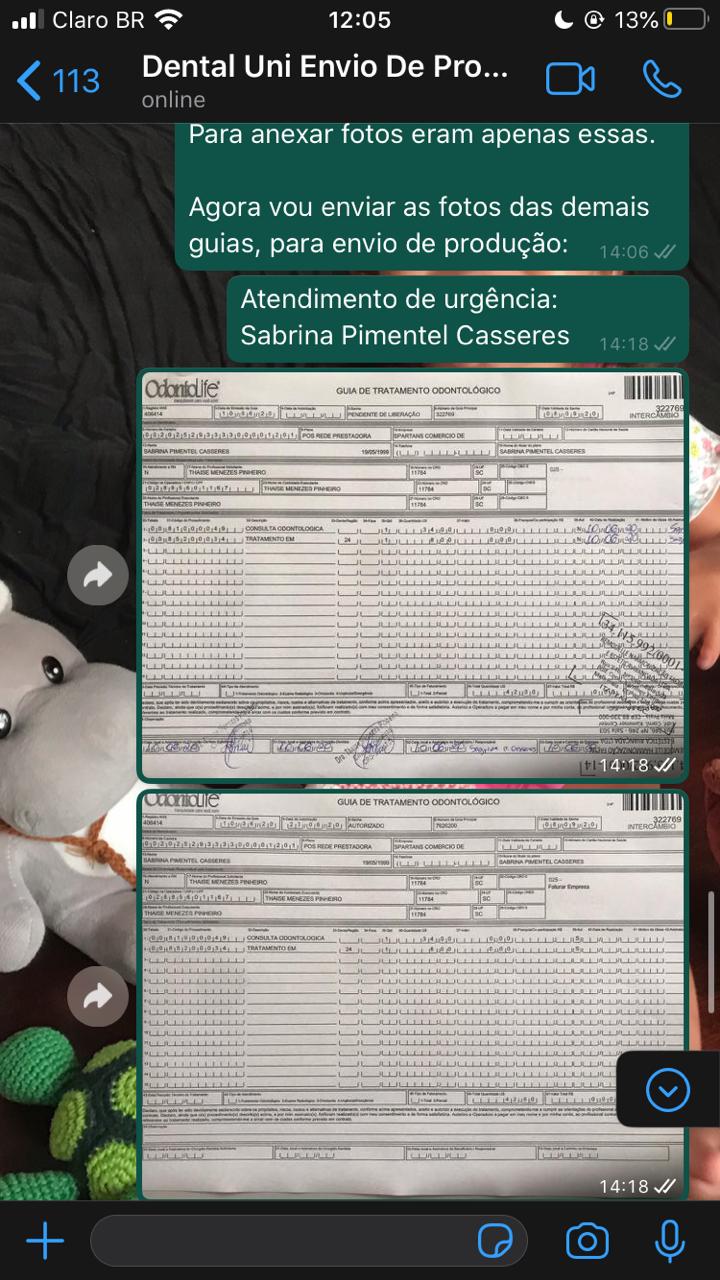Screen dimensions: 720x1280
Task: Record a voice message
Action: click(x=669, y=1242)
